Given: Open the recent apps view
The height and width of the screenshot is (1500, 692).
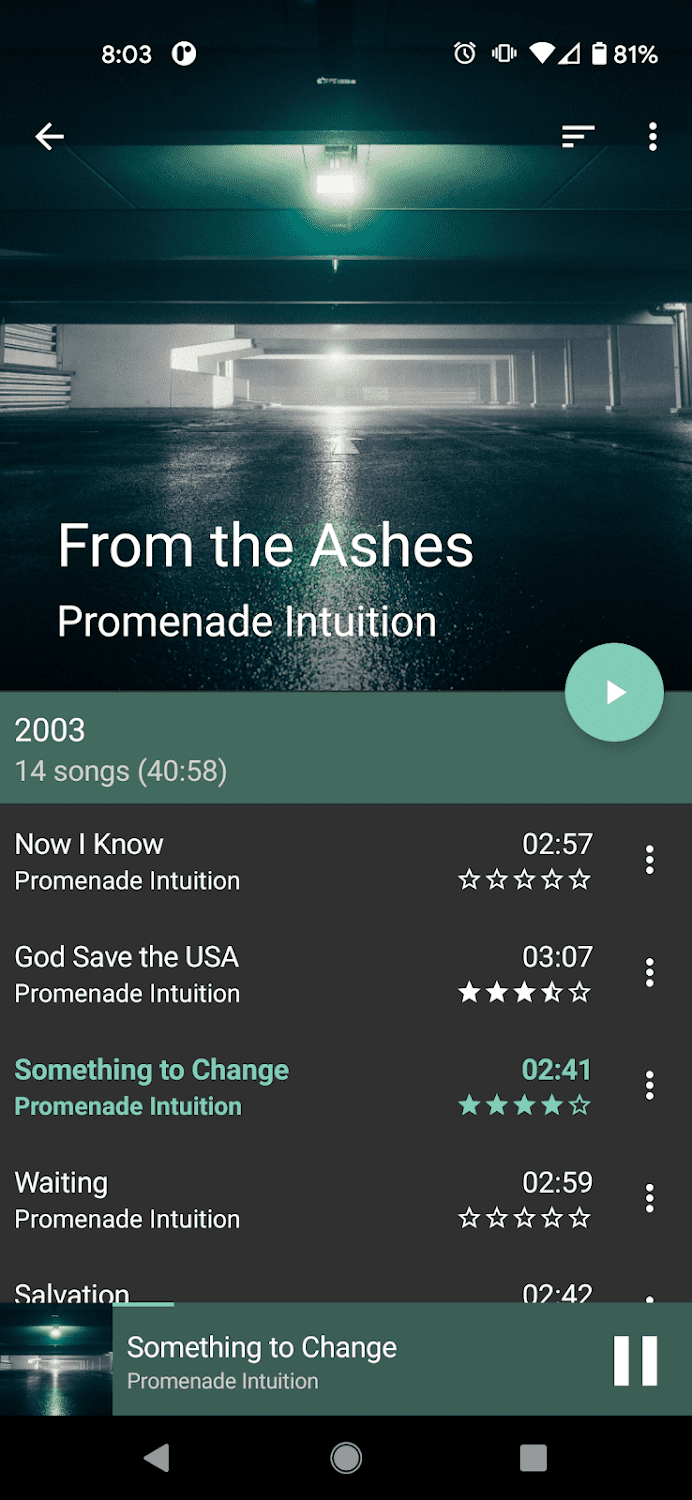Looking at the screenshot, I should click(533, 1458).
